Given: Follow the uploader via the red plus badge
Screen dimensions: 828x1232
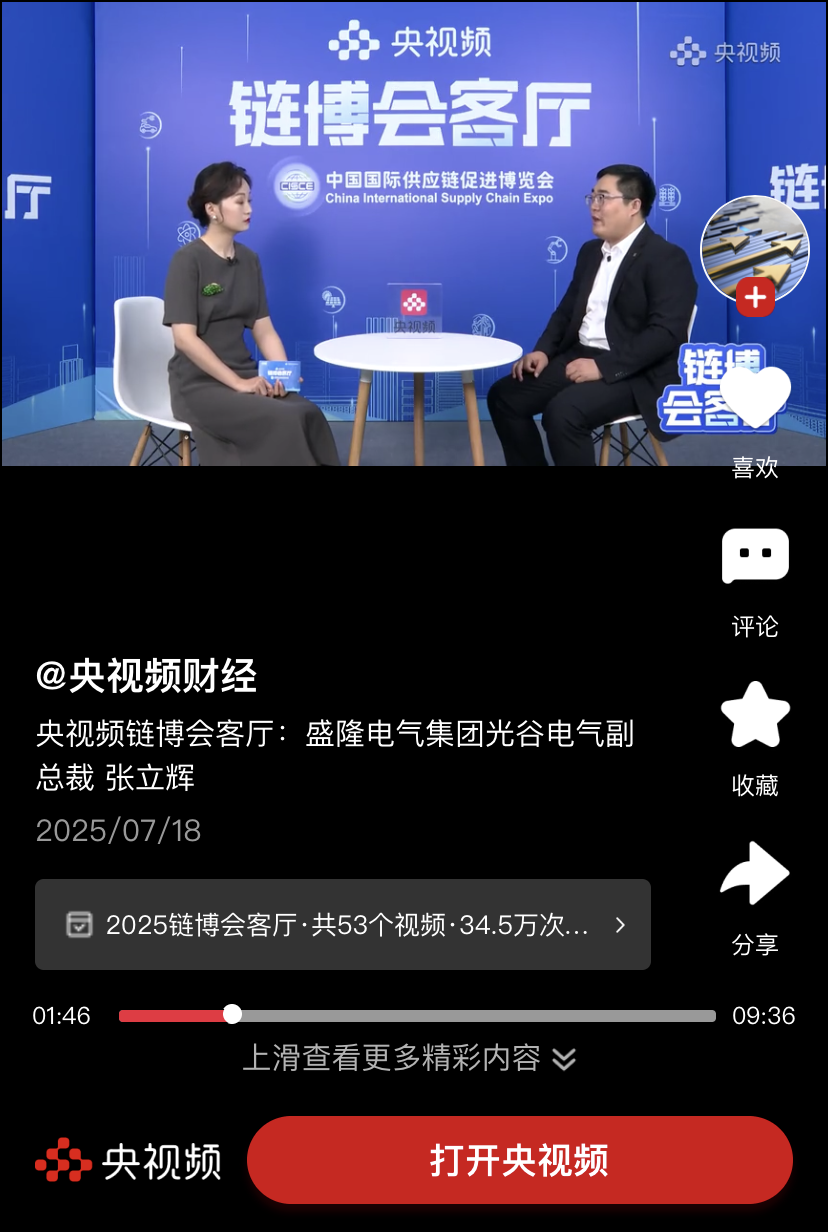Looking at the screenshot, I should click(755, 298).
